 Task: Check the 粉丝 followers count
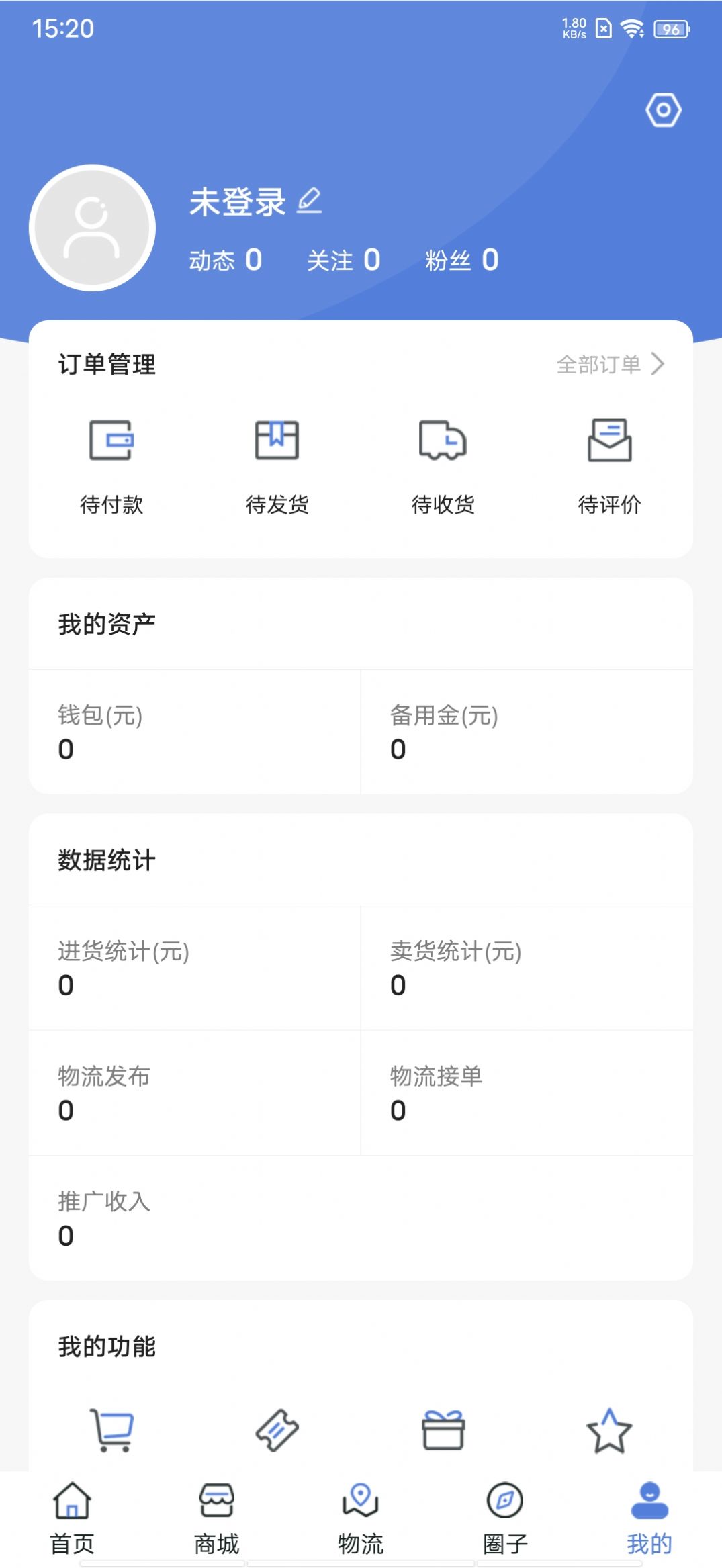pos(460,260)
